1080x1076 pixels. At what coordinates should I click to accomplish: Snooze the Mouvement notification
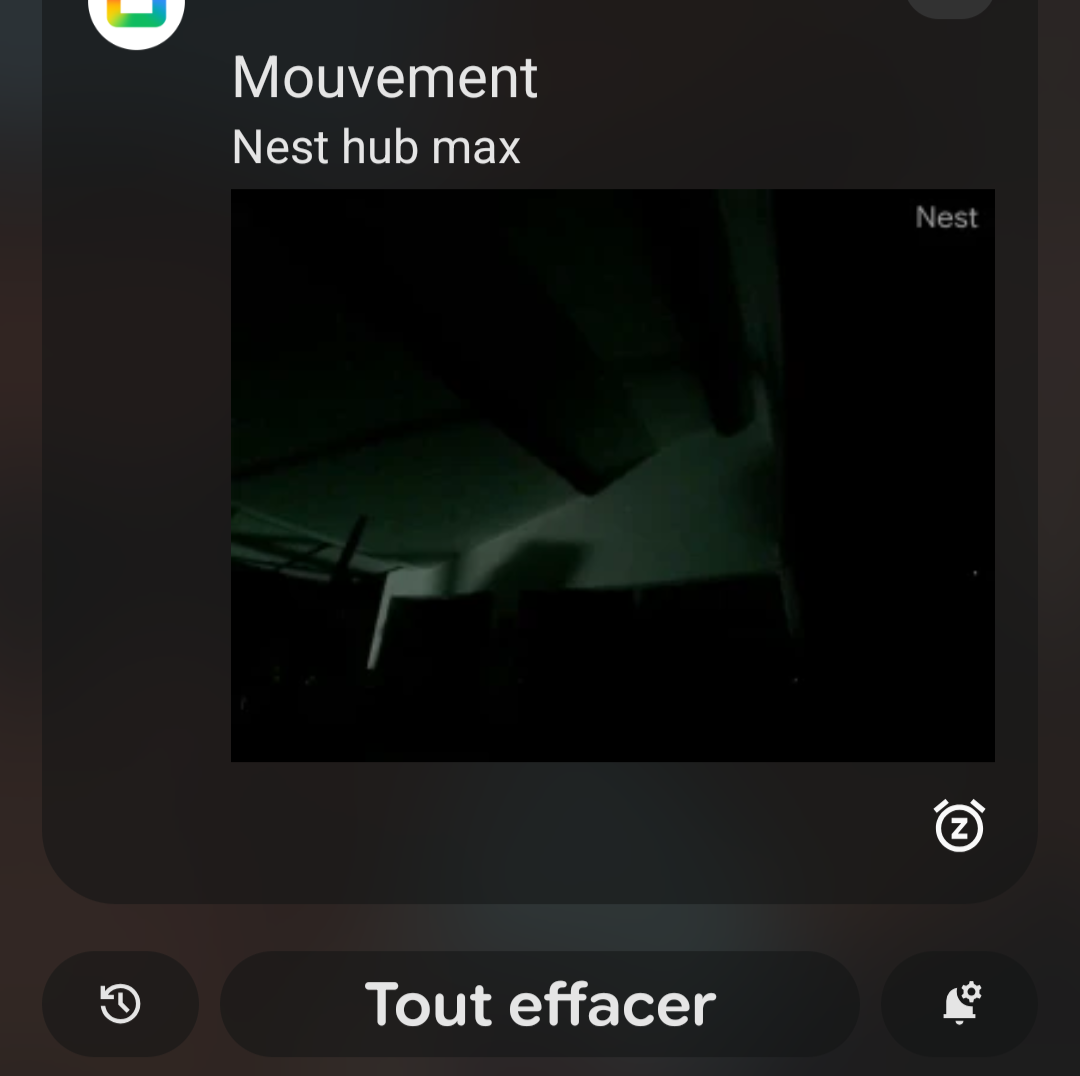[959, 827]
